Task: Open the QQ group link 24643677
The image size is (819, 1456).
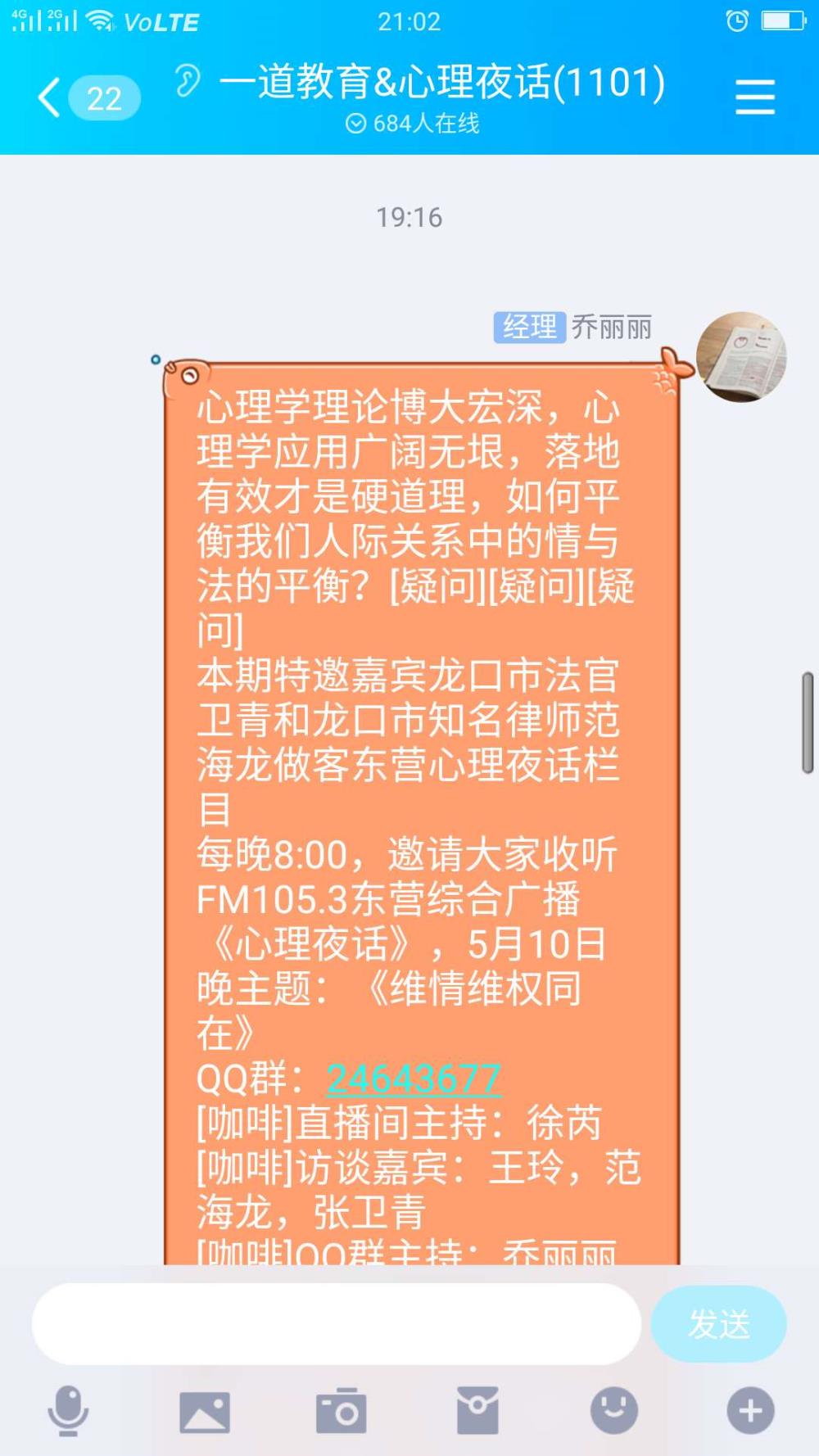Action: click(x=414, y=1078)
